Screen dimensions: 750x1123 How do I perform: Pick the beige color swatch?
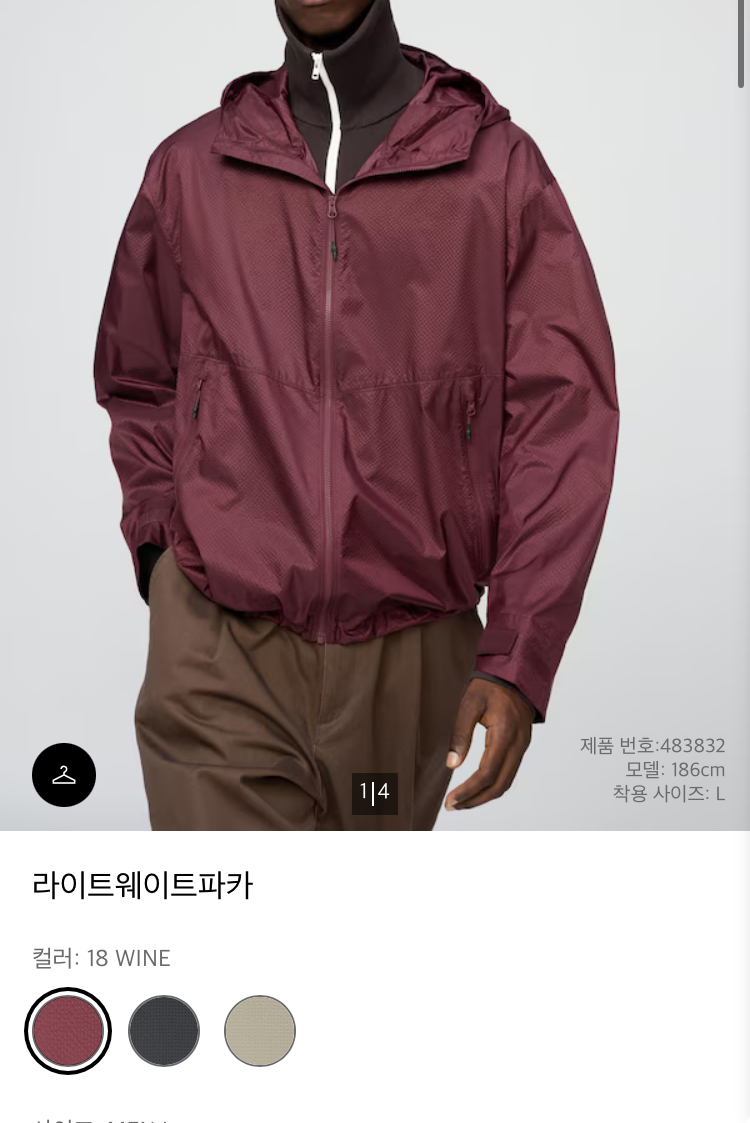(260, 1031)
